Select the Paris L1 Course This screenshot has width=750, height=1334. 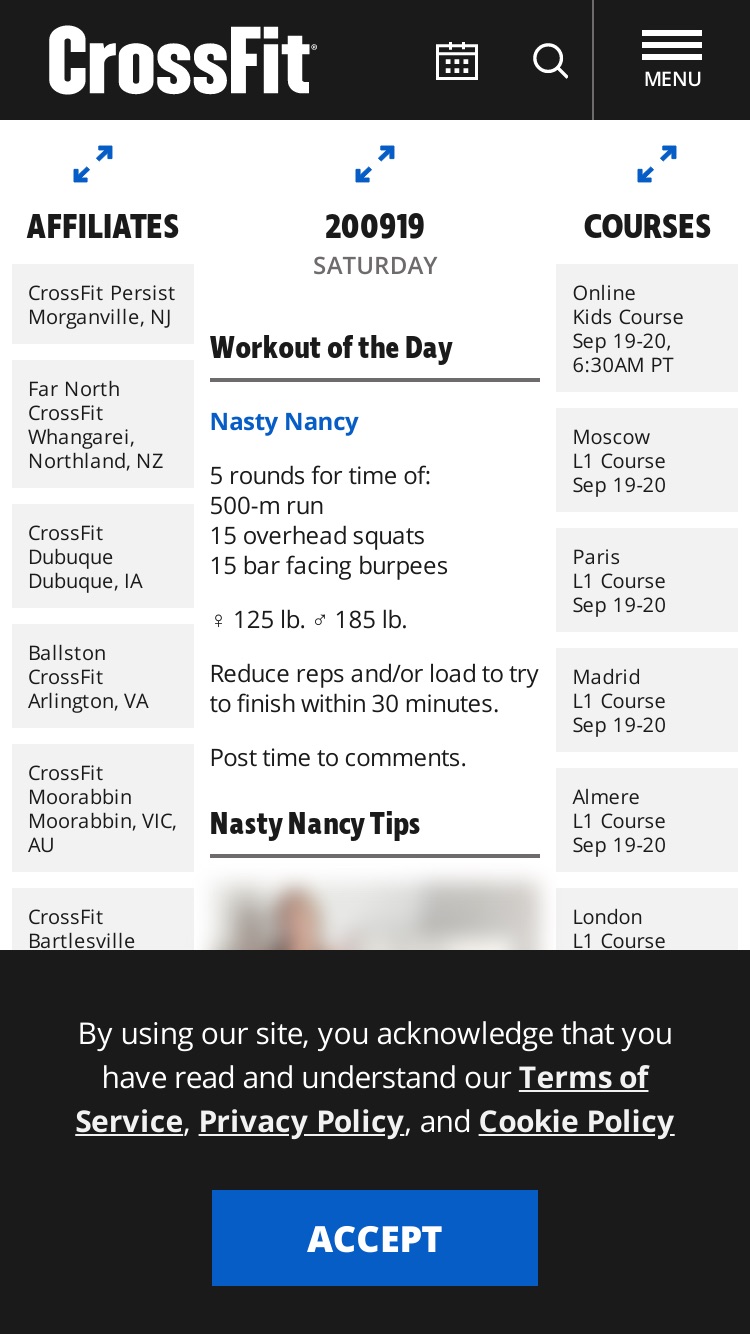(x=647, y=580)
